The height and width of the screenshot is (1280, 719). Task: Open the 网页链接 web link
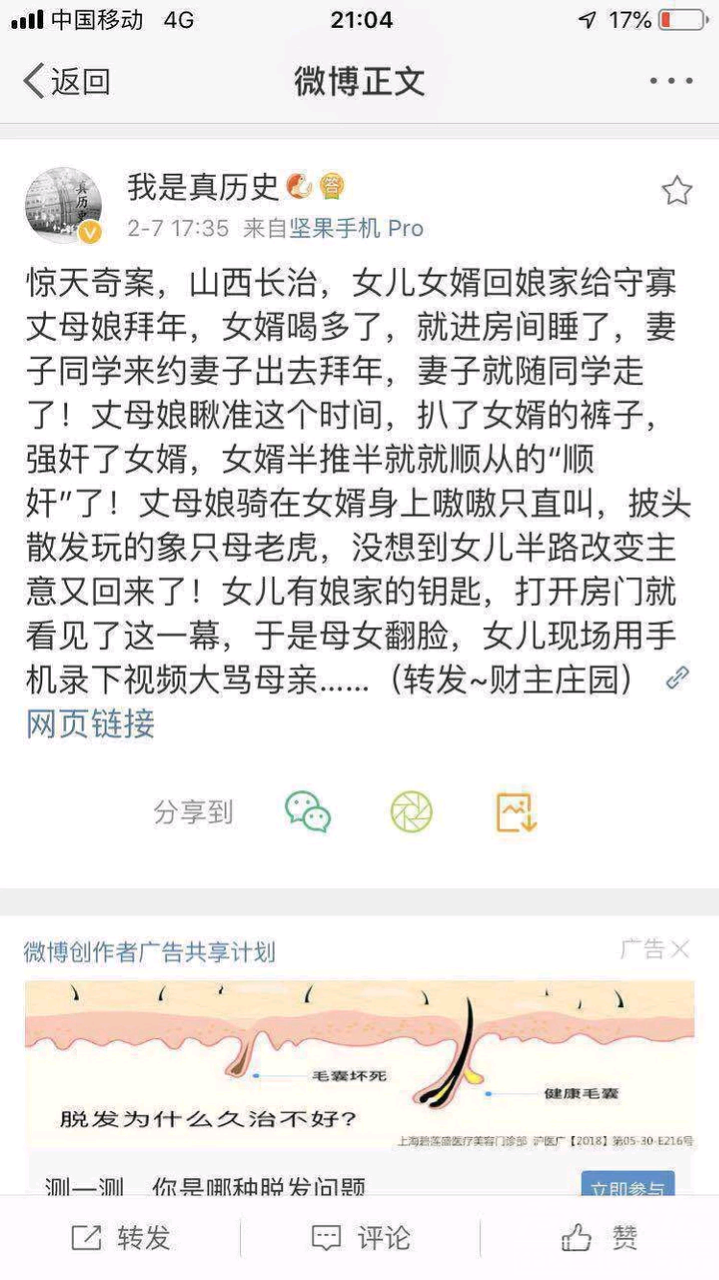[90, 723]
